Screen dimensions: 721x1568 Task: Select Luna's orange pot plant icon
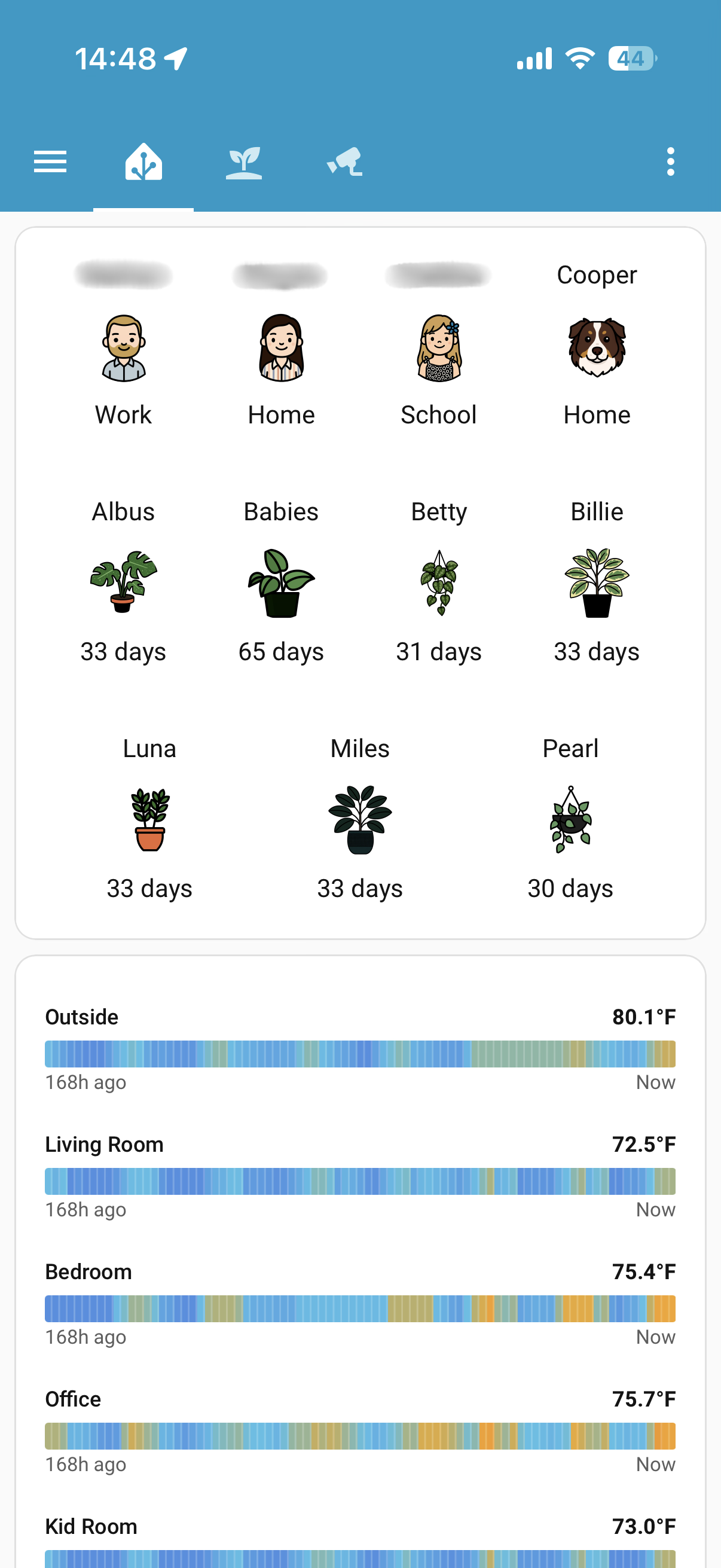[149, 819]
